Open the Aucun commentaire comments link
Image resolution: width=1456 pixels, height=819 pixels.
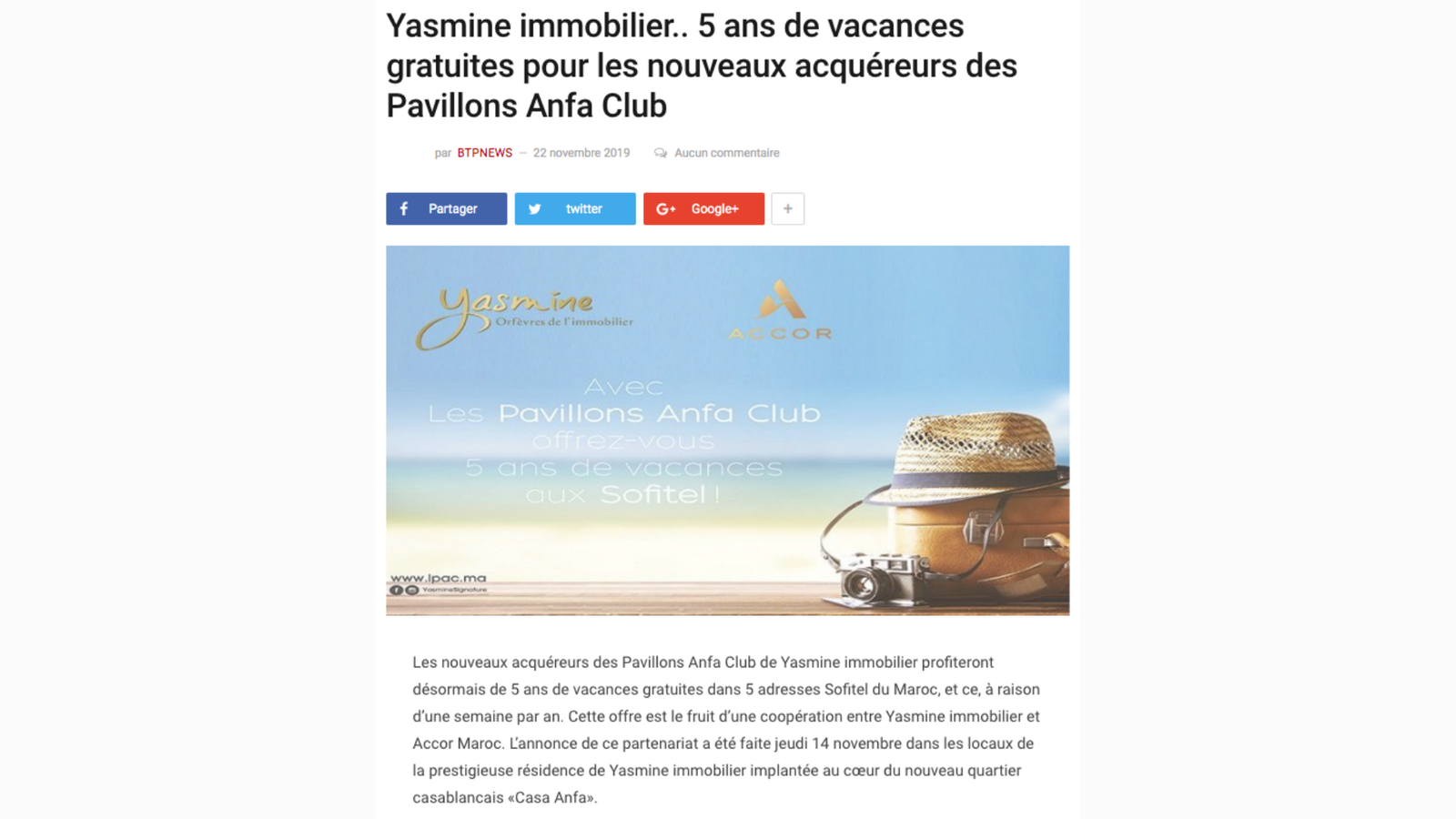(725, 153)
